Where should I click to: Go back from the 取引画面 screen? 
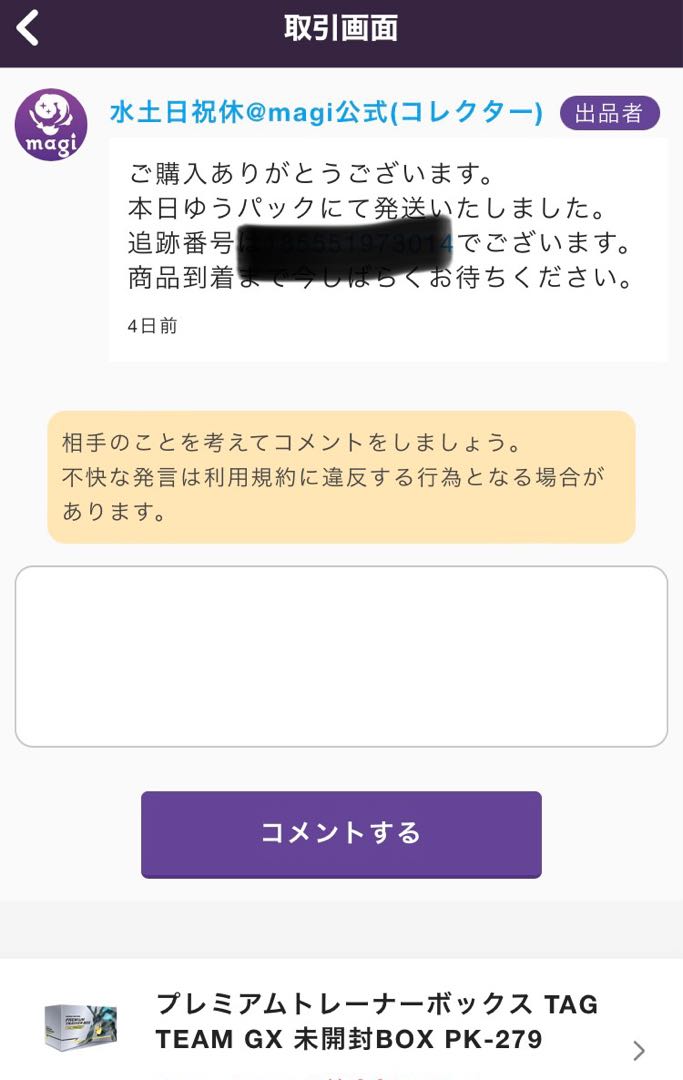pos(28,28)
